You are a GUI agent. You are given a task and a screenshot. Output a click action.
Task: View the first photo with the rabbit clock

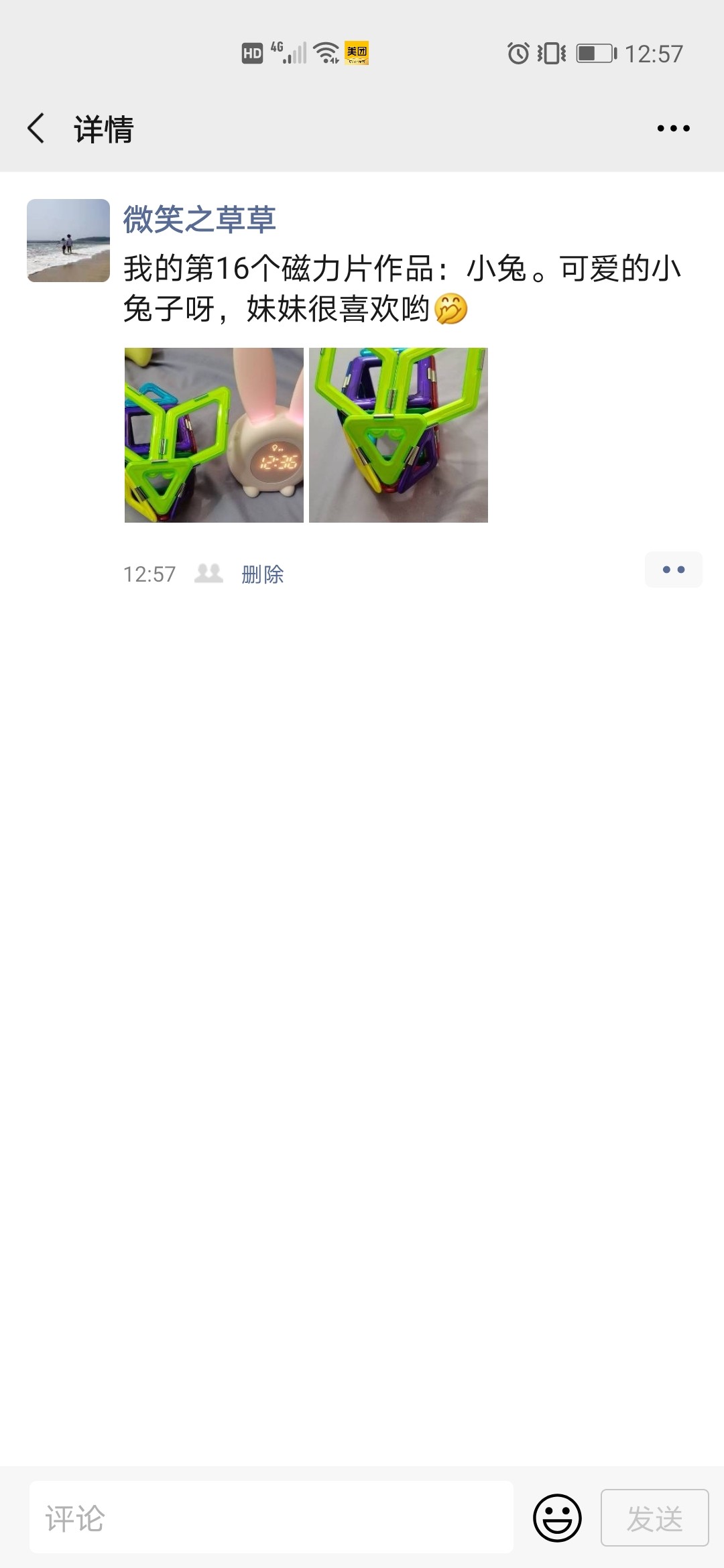pos(214,435)
